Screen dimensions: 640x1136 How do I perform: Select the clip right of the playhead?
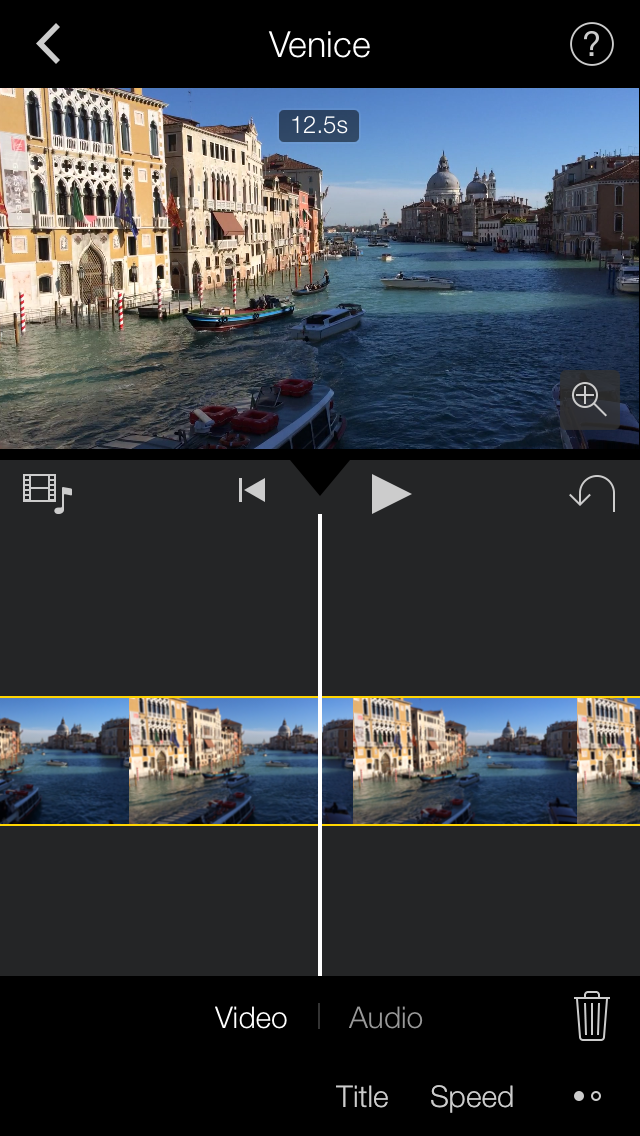click(x=480, y=761)
